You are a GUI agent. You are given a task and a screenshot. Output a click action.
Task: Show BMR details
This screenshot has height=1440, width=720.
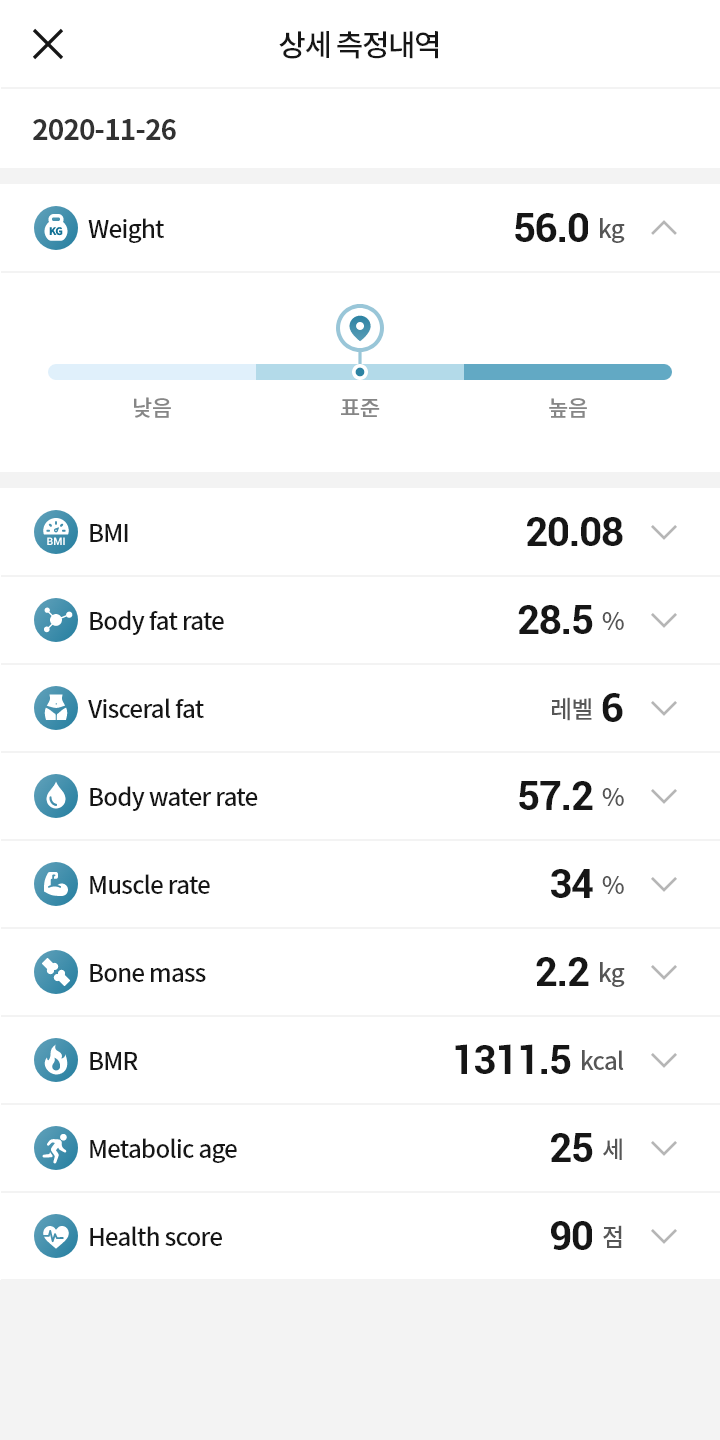click(x=663, y=1060)
